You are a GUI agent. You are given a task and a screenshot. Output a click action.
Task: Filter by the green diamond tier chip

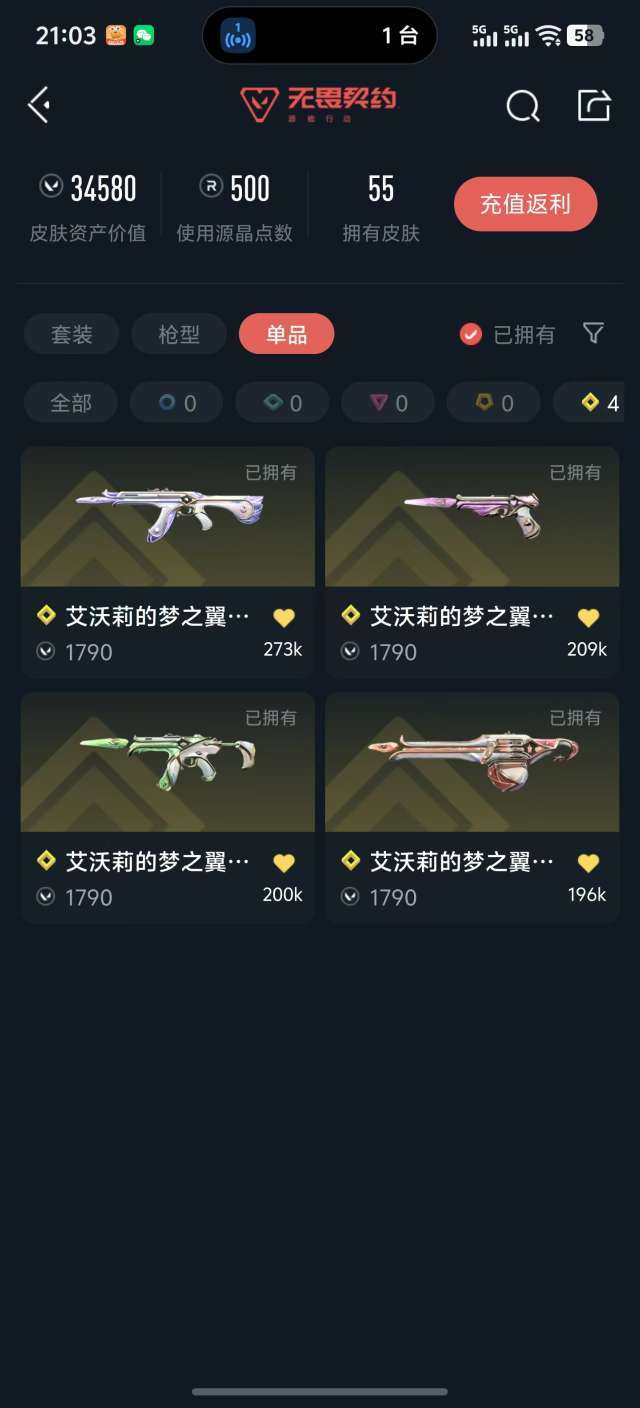tap(282, 403)
